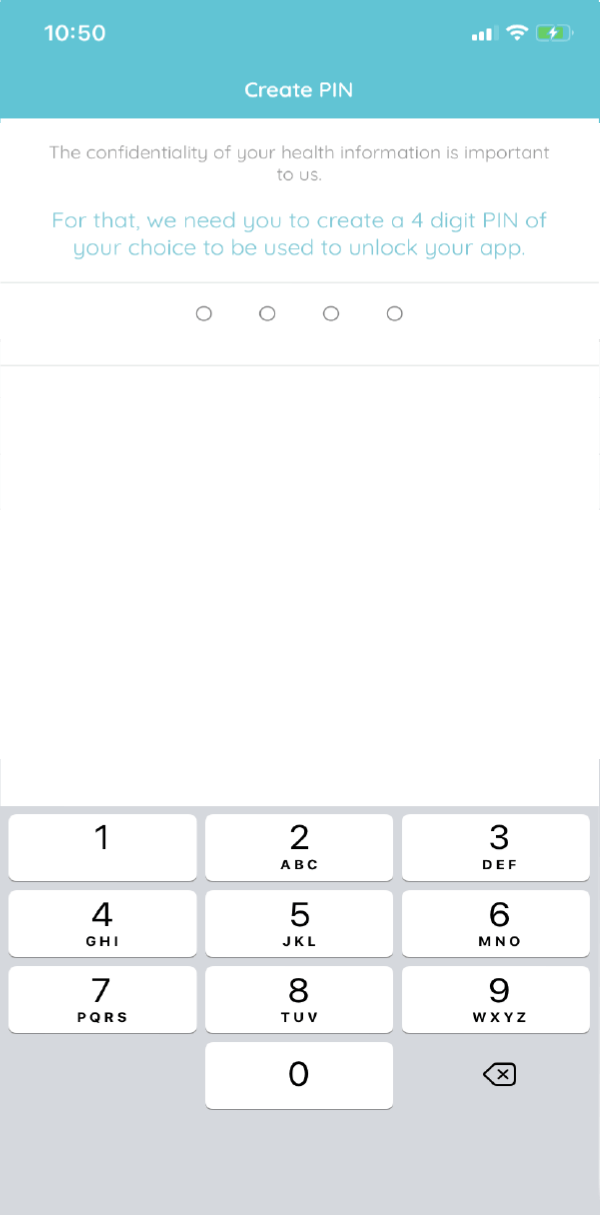600x1215 pixels.
Task: Enter 5 with the JKL key
Action: (299, 923)
